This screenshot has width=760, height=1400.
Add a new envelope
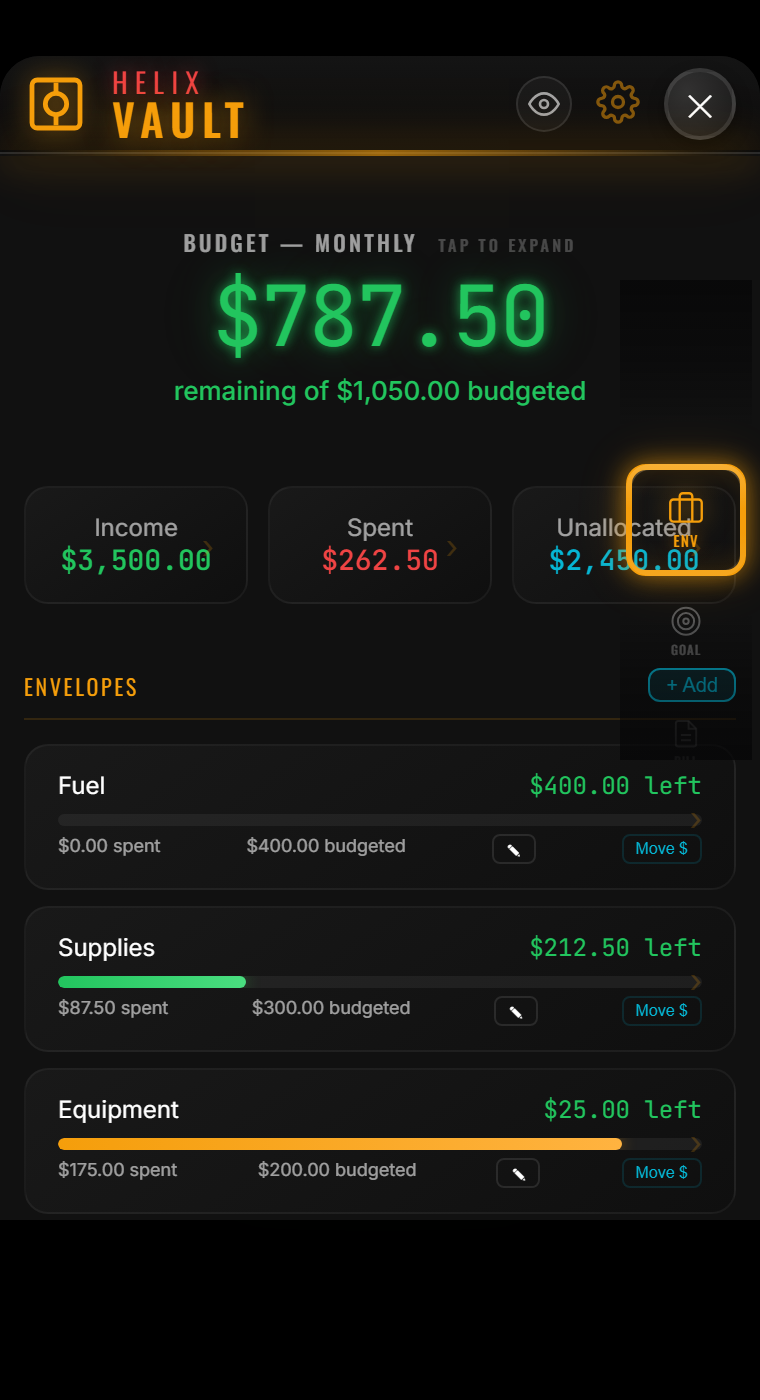point(692,685)
